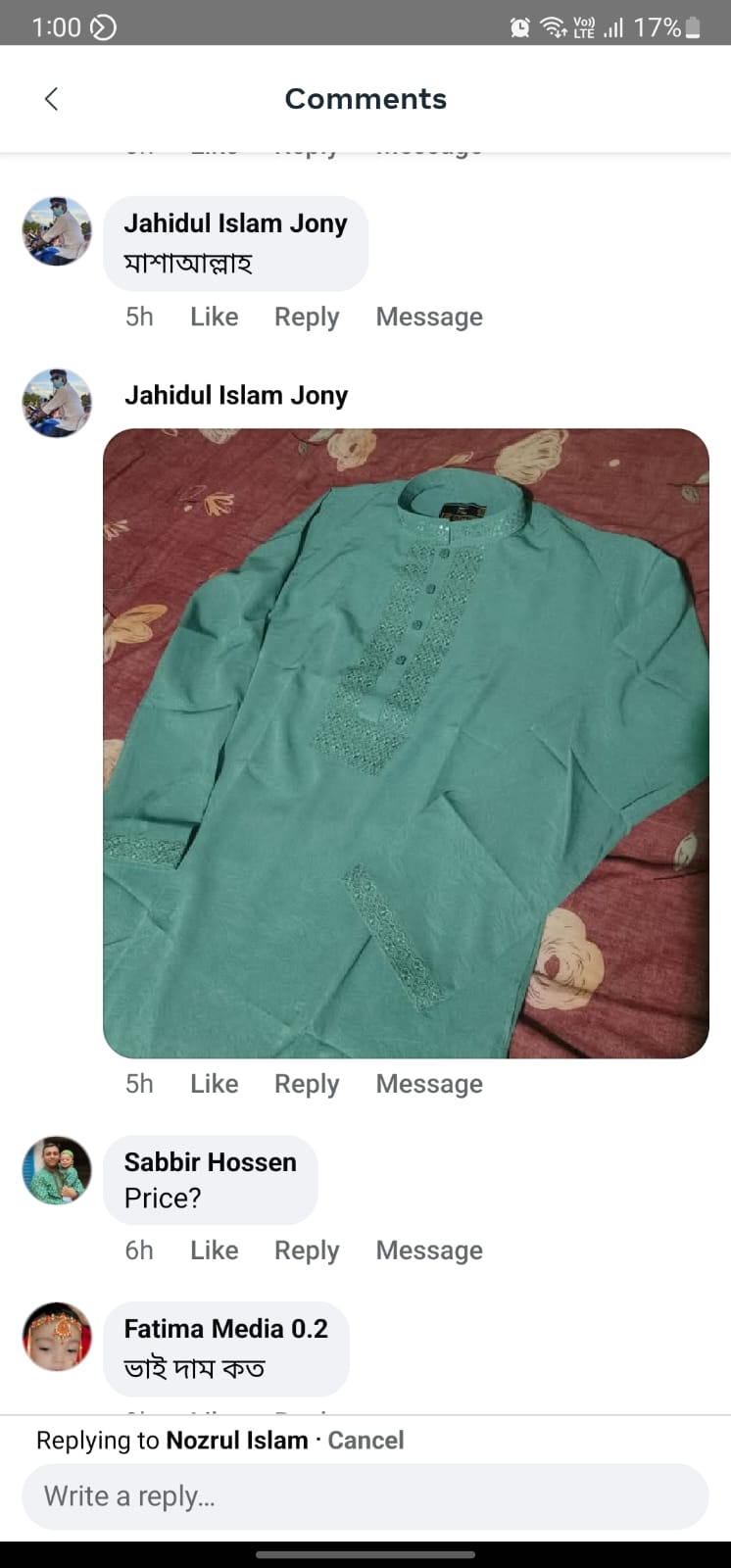The image size is (731, 1568).
Task: Open the green kurta photo comment
Action: [x=406, y=743]
